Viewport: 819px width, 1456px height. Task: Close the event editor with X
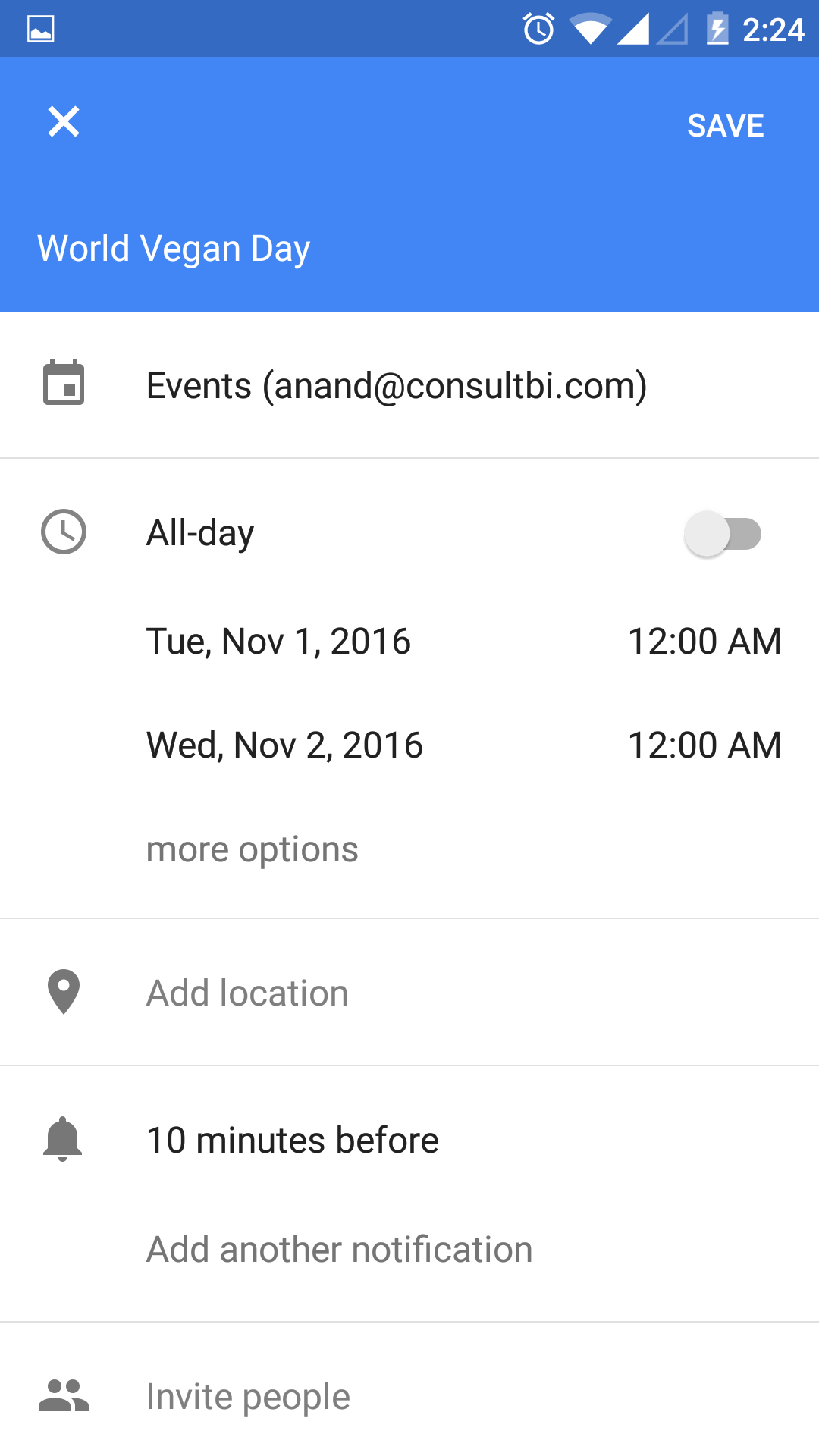[64, 121]
